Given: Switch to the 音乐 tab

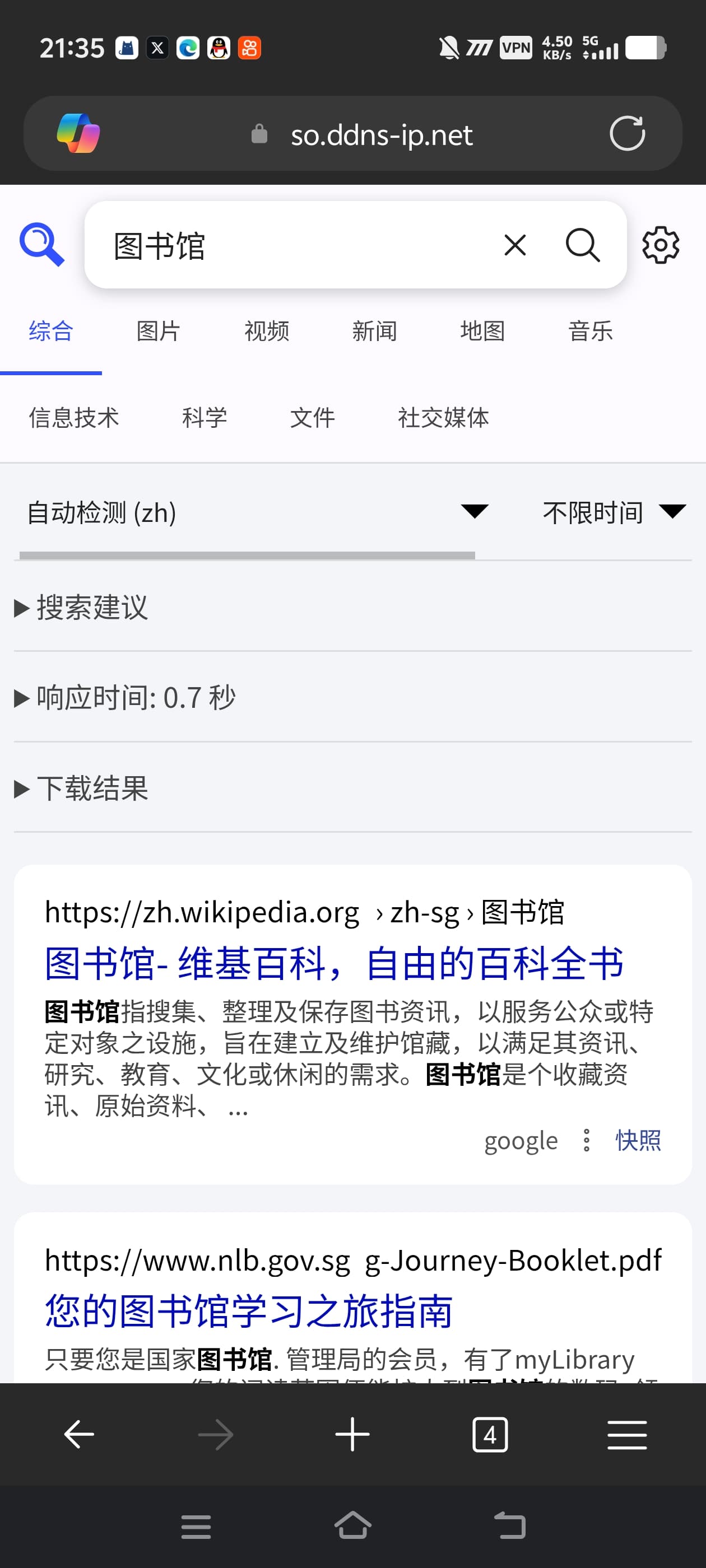Looking at the screenshot, I should [590, 331].
